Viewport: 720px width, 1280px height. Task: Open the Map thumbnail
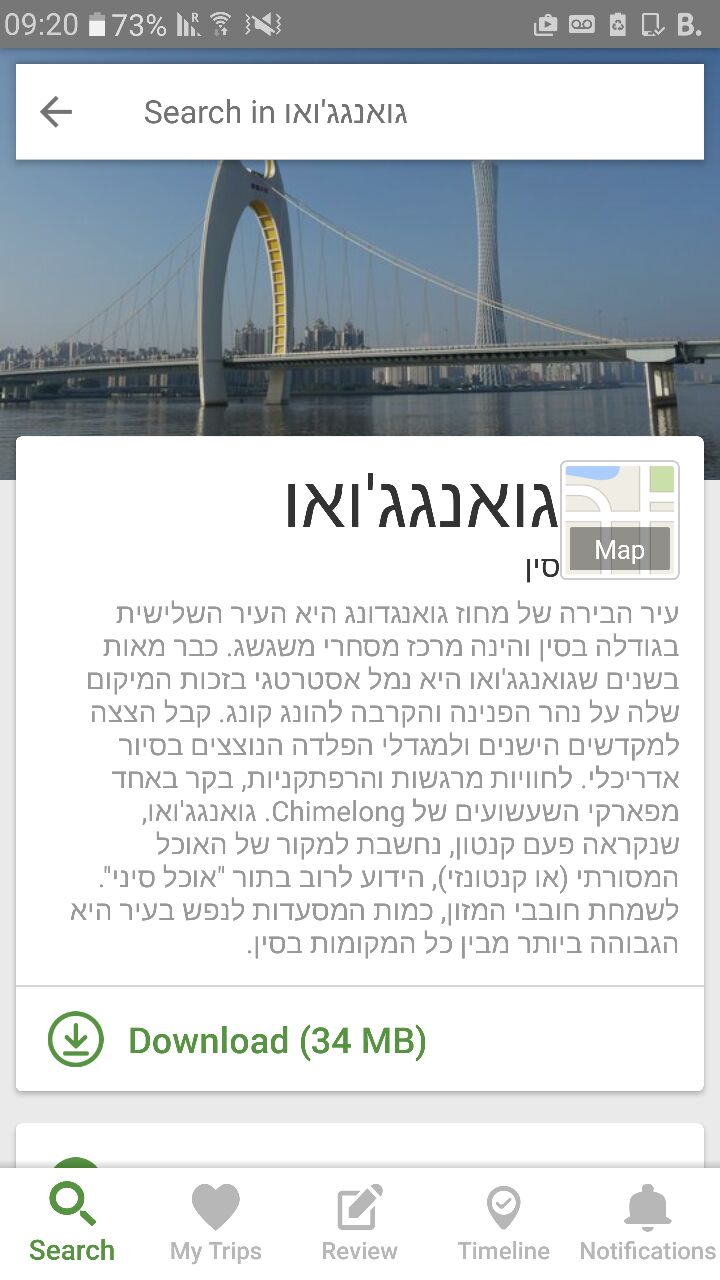click(620, 520)
